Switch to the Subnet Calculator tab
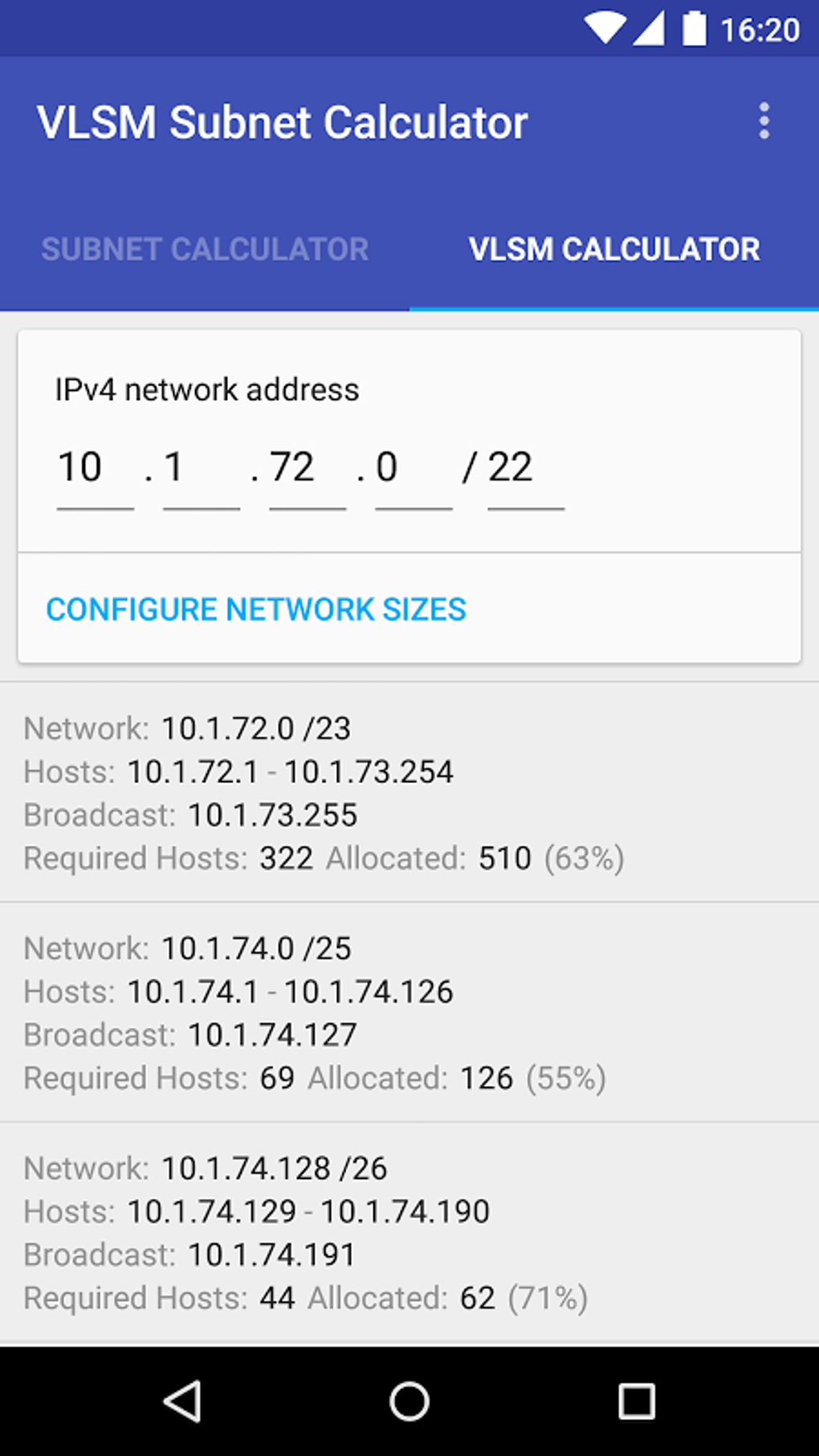This screenshot has height=1456, width=819. click(x=205, y=249)
